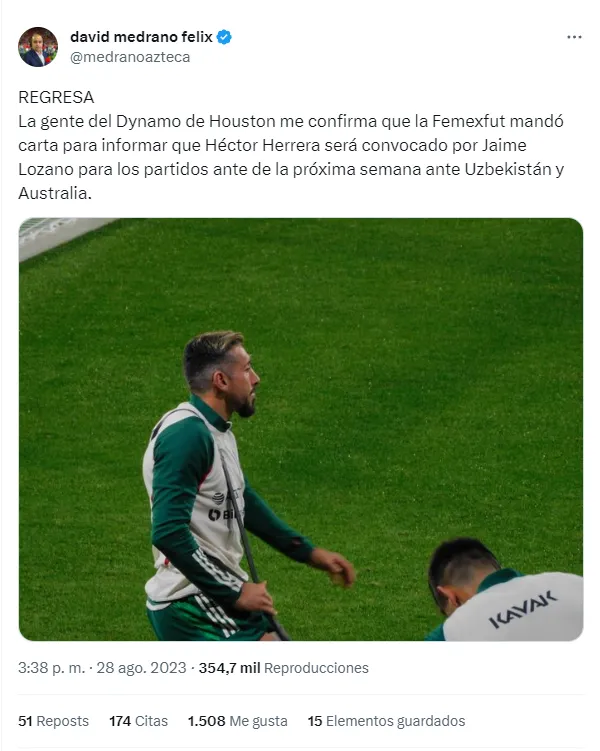This screenshot has height=751, width=600.
Task: Open the @medranoazteca profile handle
Action: point(130,57)
